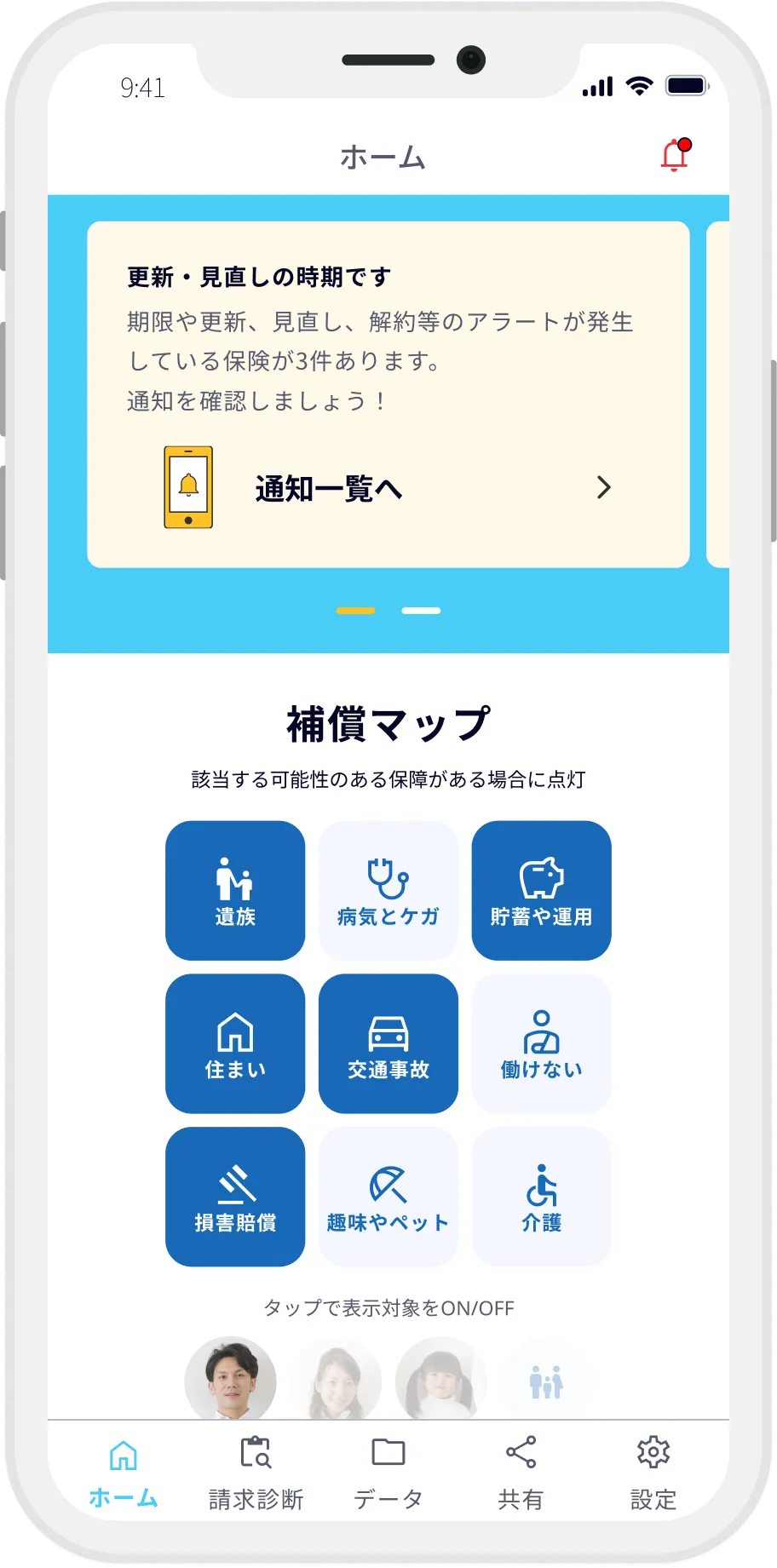
Task: Tap the yellow phone alert icon
Action: coord(187,486)
